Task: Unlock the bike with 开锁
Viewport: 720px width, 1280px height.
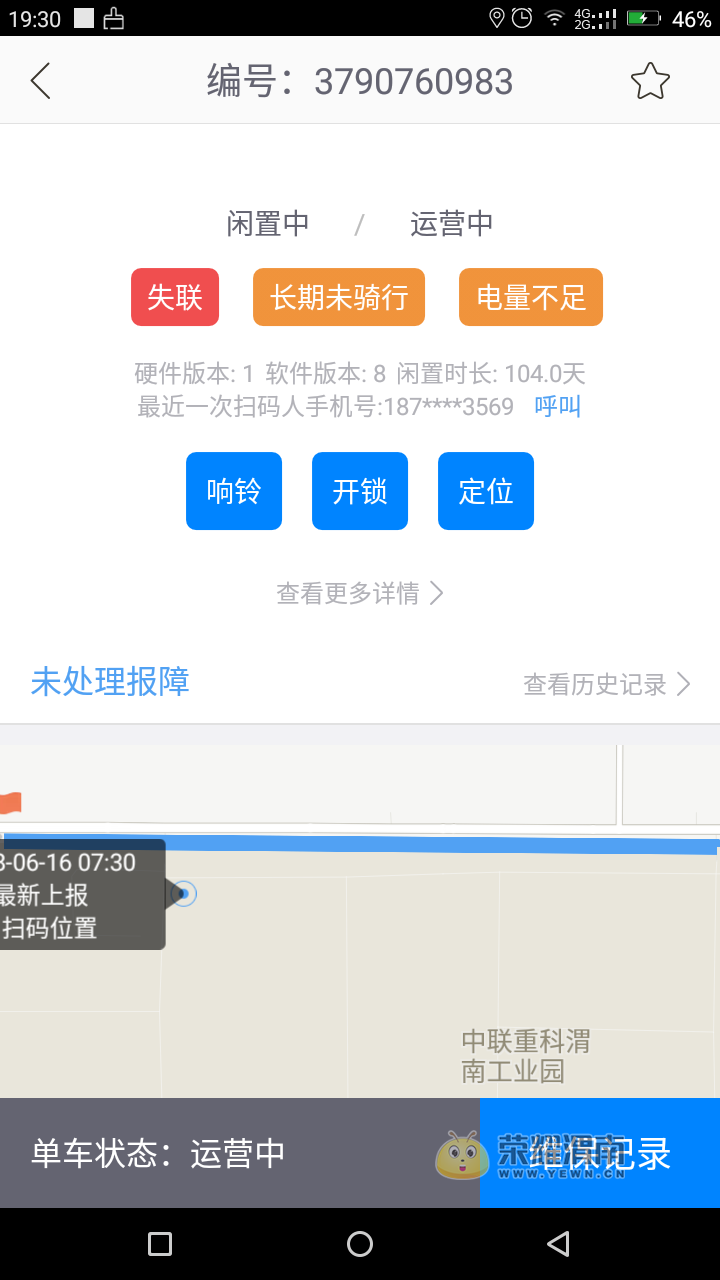Action: (360, 491)
